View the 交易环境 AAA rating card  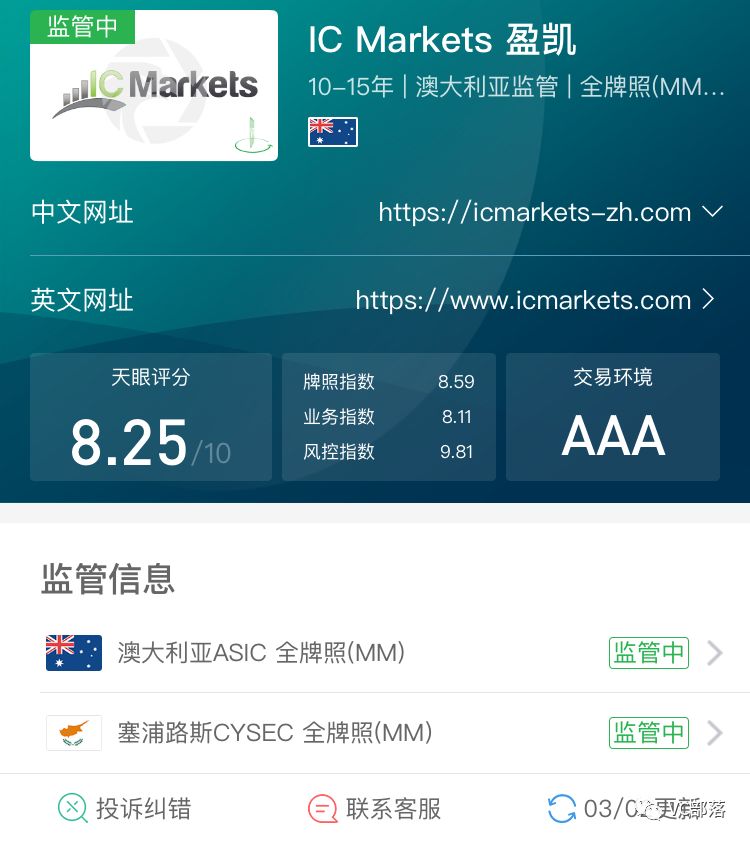click(x=612, y=417)
